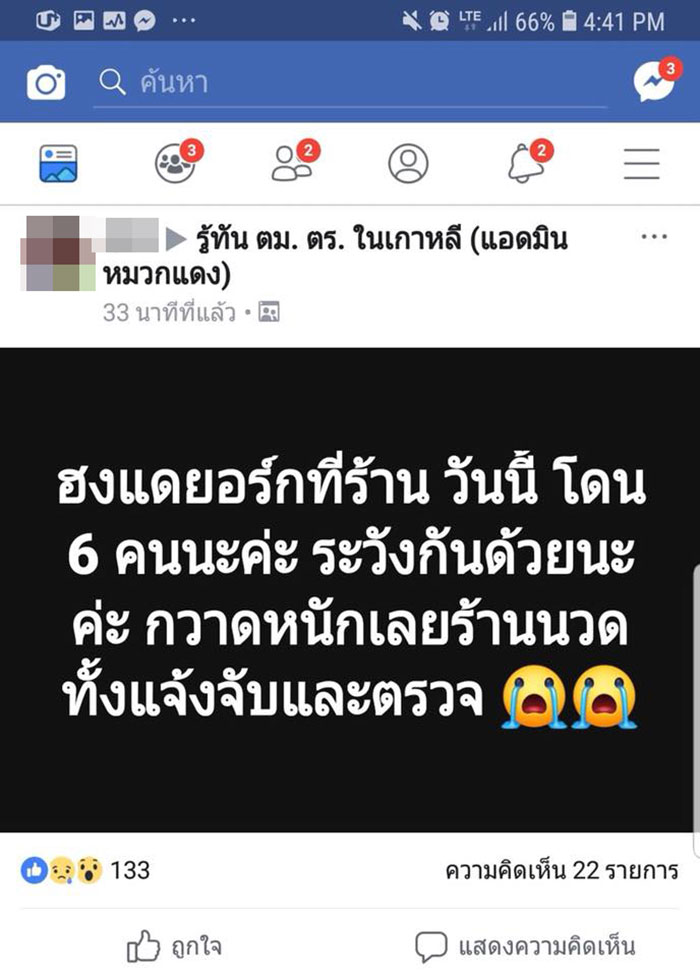Tap the ค้นหา search field
The image size is (700, 977).
pyautogui.click(x=350, y=82)
